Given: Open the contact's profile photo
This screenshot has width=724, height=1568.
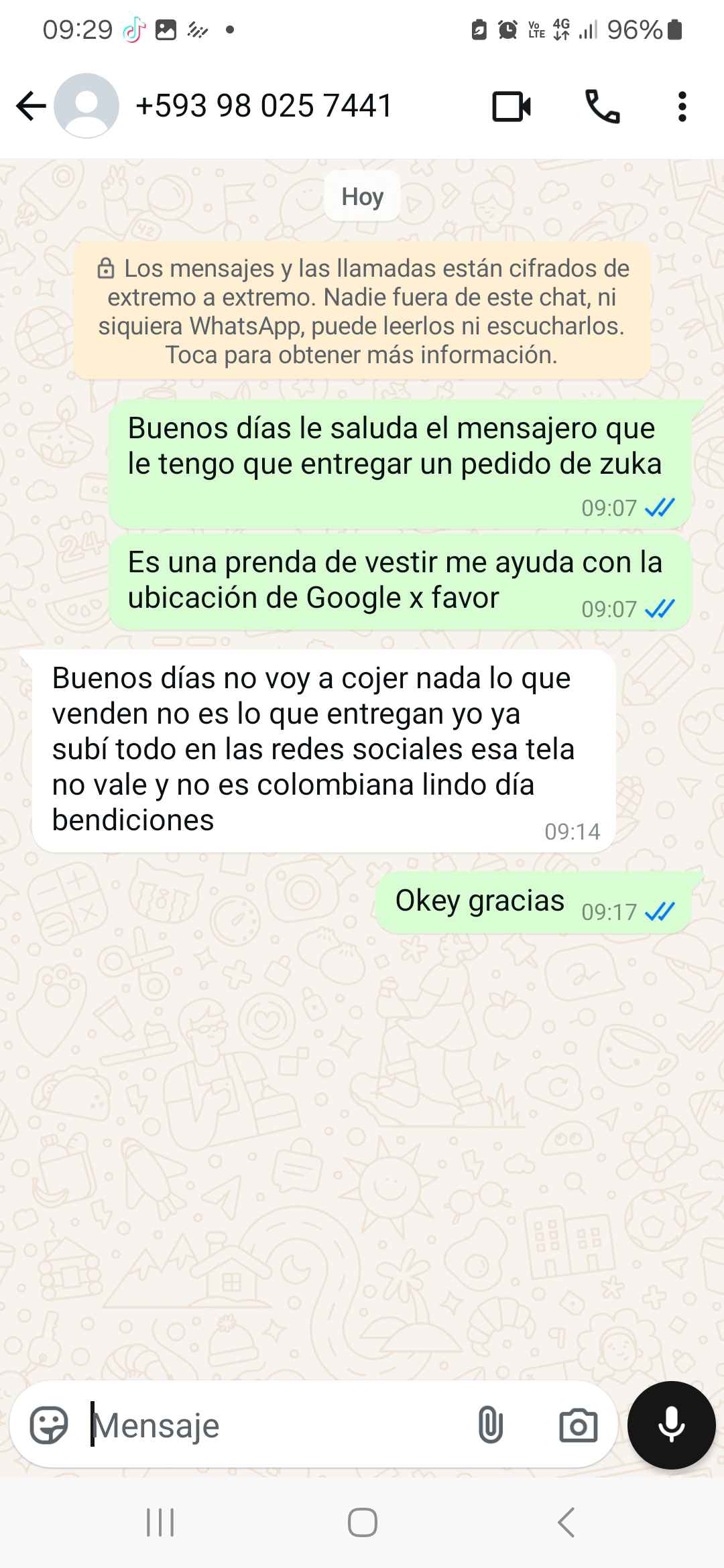Looking at the screenshot, I should [86, 106].
